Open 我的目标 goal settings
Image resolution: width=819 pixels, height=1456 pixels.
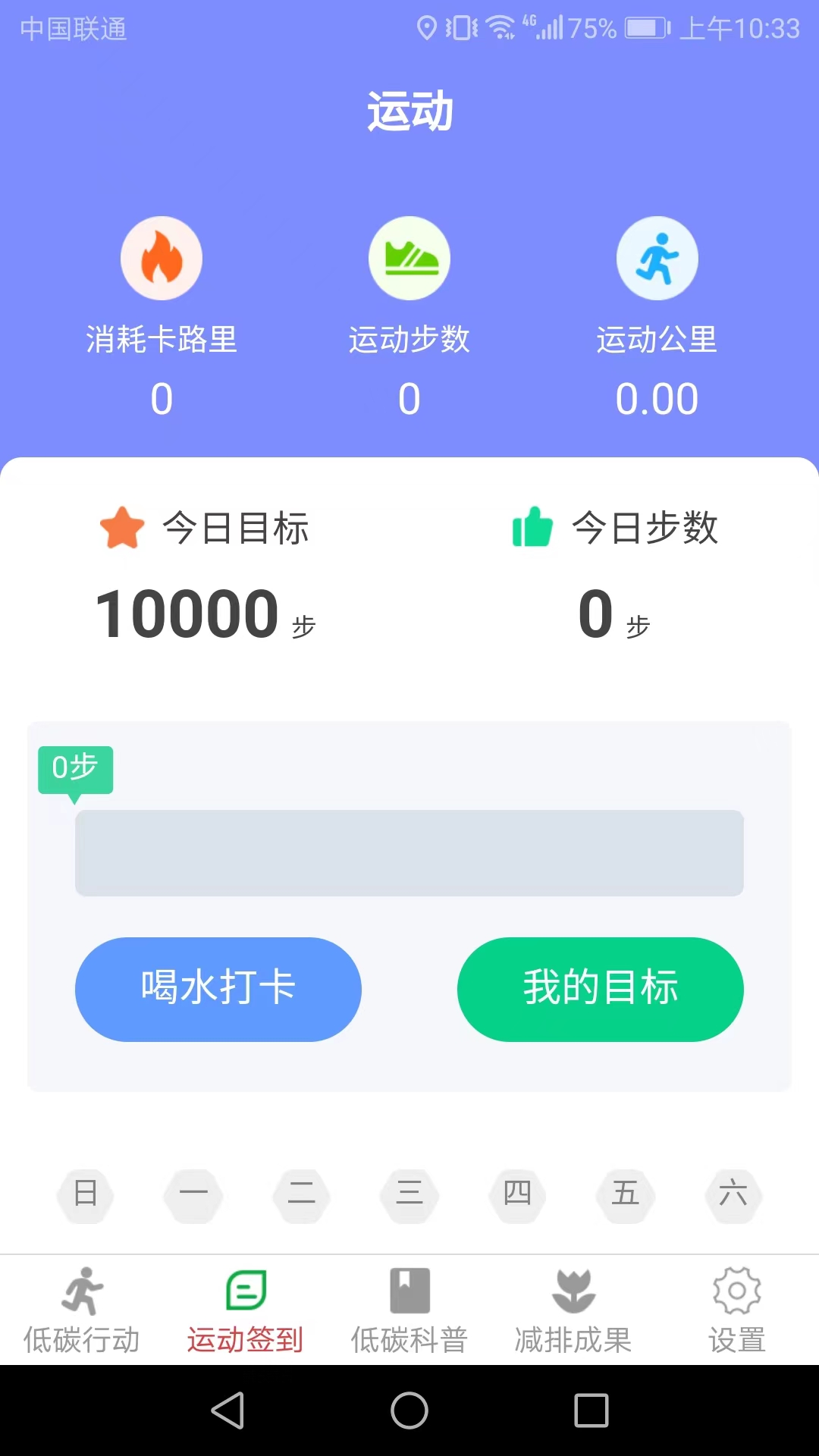tap(600, 989)
